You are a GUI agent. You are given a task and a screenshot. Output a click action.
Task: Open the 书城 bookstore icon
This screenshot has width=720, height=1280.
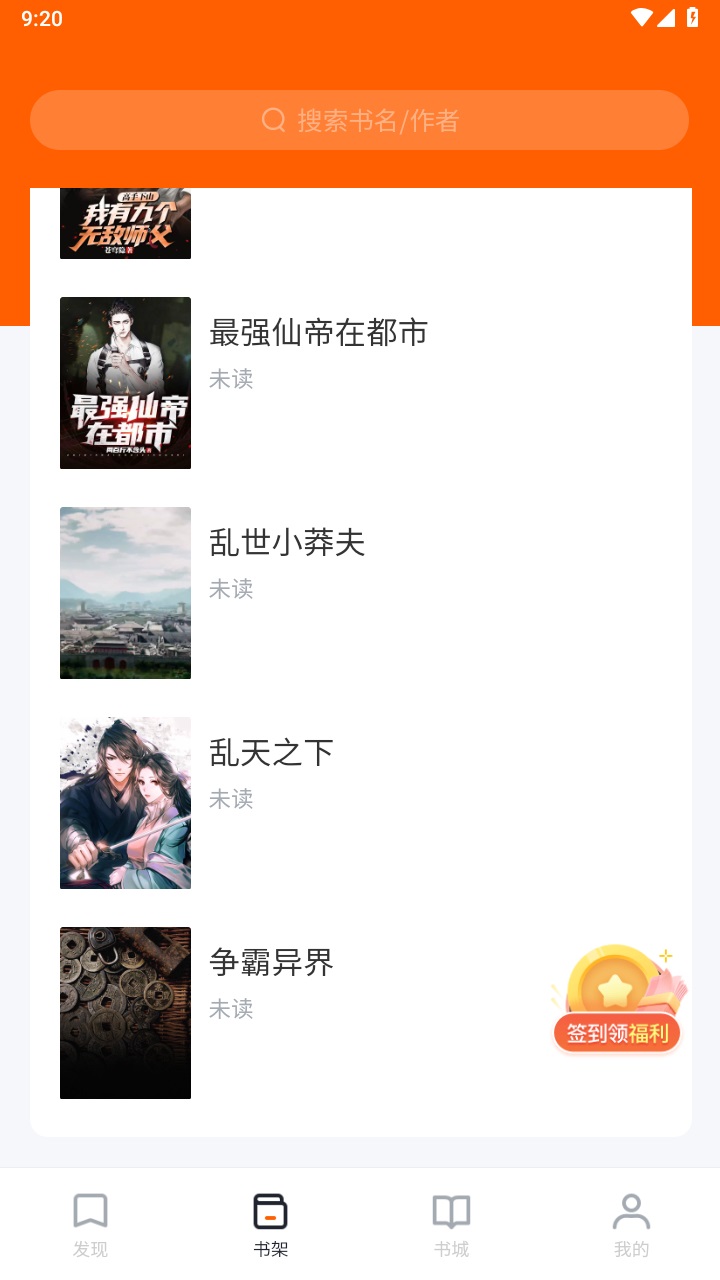tap(451, 1211)
